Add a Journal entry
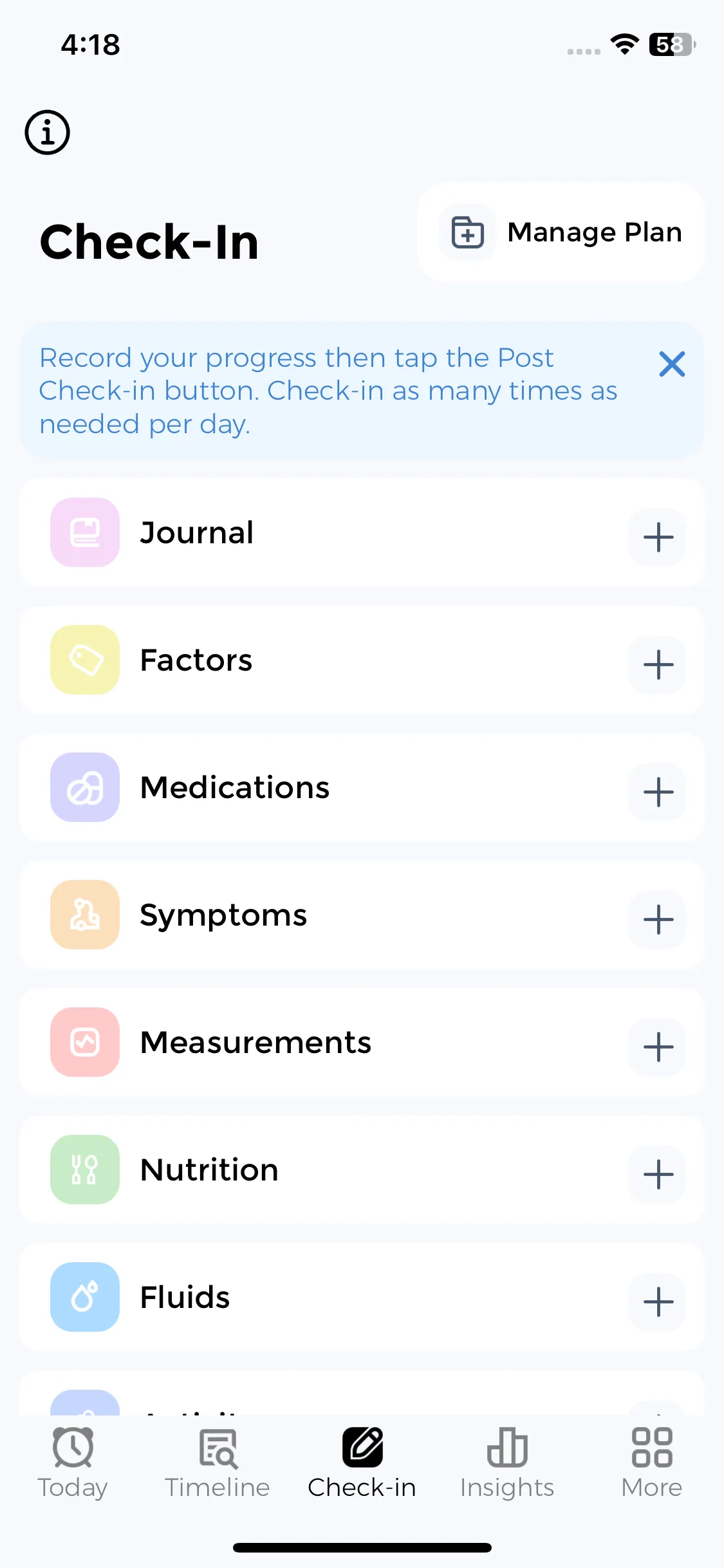Viewport: 724px width, 1568px height. (x=658, y=537)
